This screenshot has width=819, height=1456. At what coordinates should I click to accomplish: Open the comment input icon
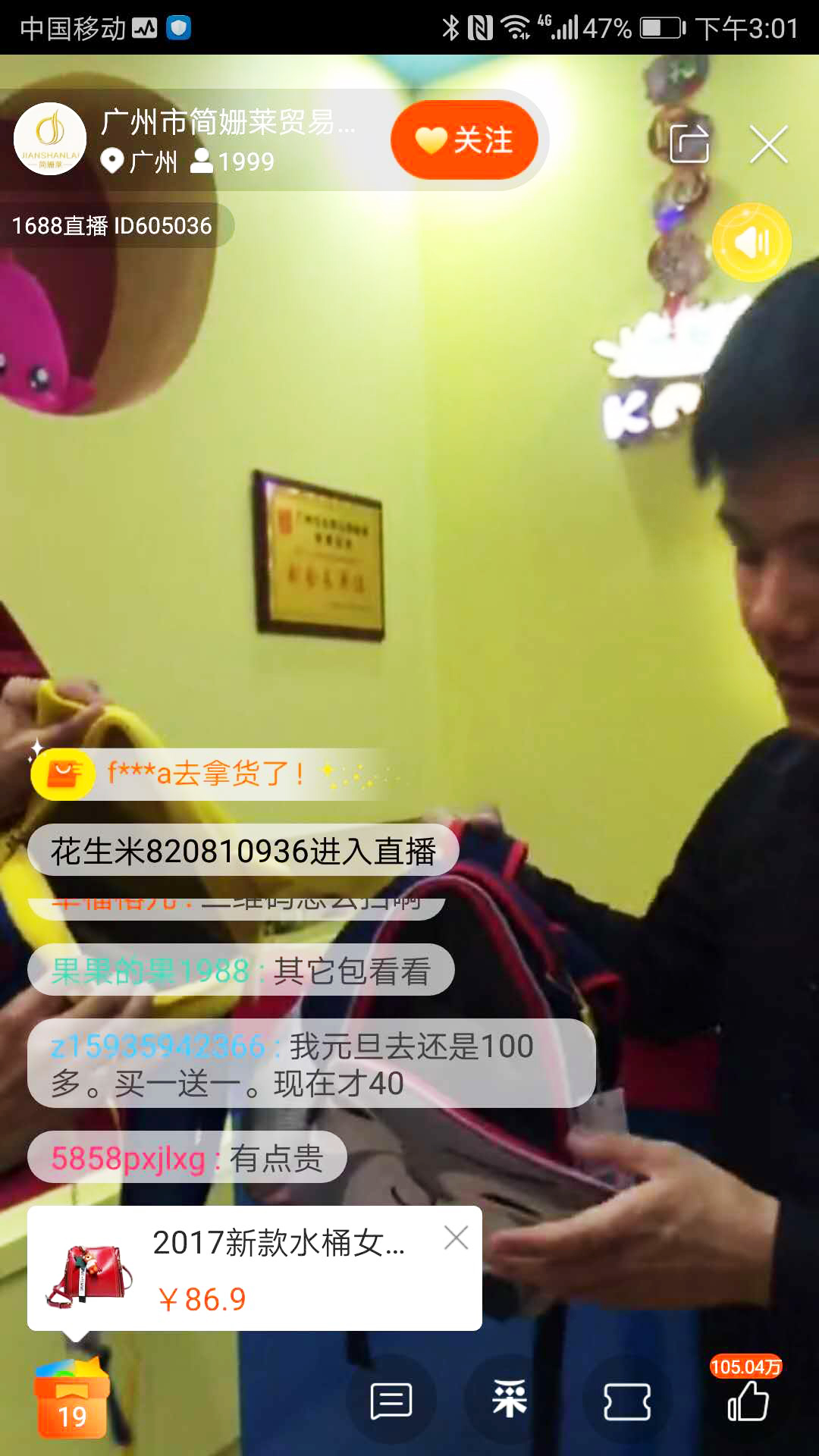coord(391,1400)
